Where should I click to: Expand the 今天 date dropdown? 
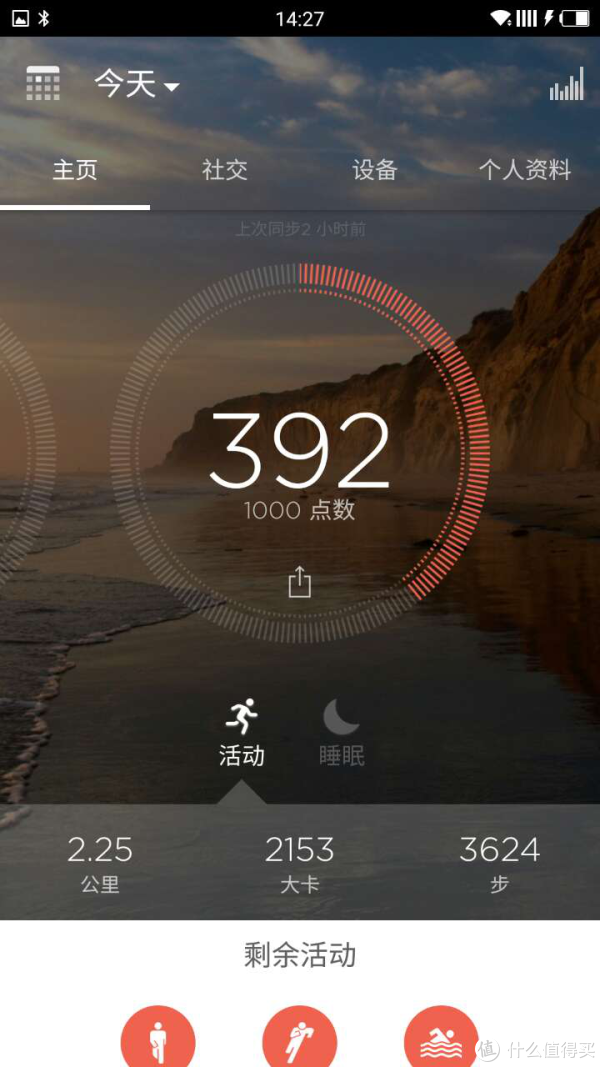[137, 84]
